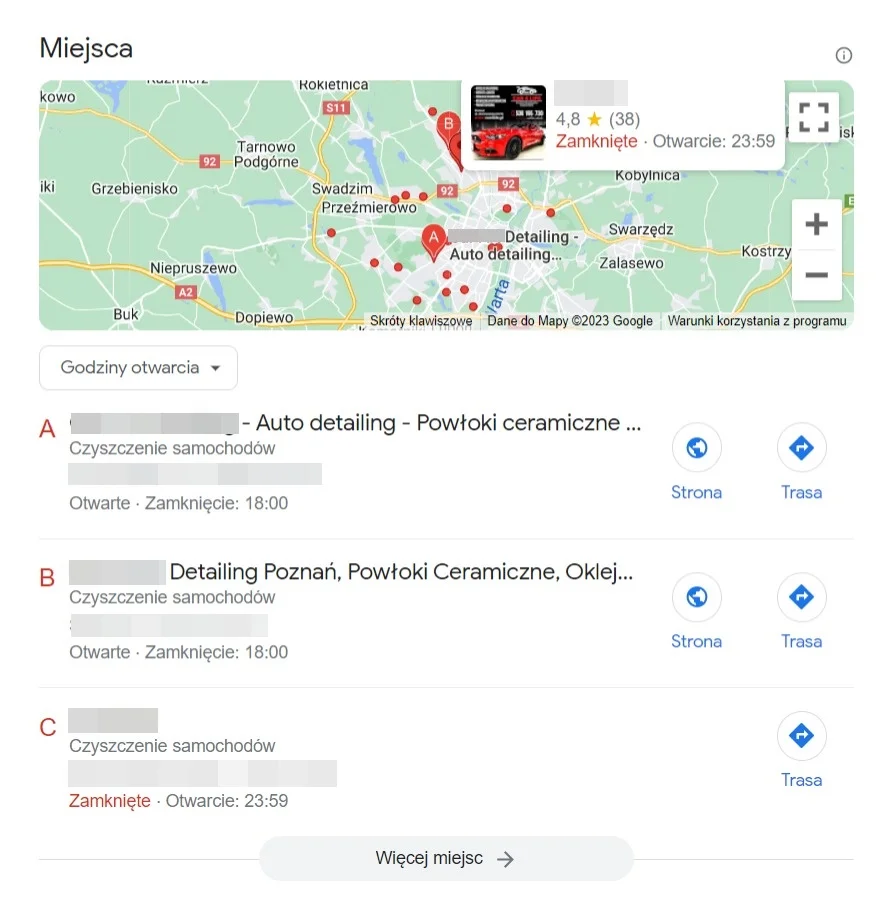Open Warunki korzystania z programu link

click(x=756, y=321)
